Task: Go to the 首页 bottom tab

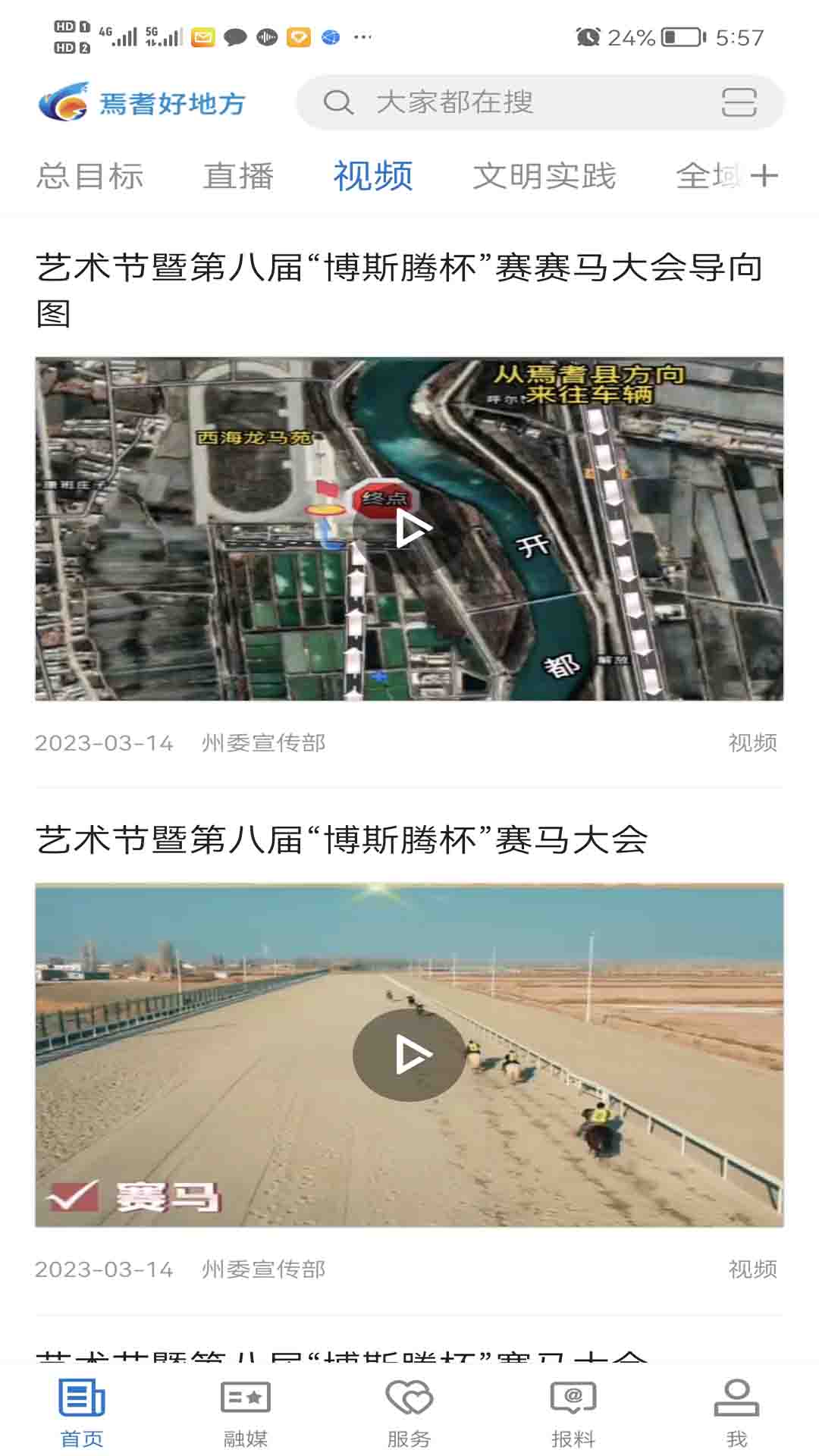Action: pos(82,1414)
